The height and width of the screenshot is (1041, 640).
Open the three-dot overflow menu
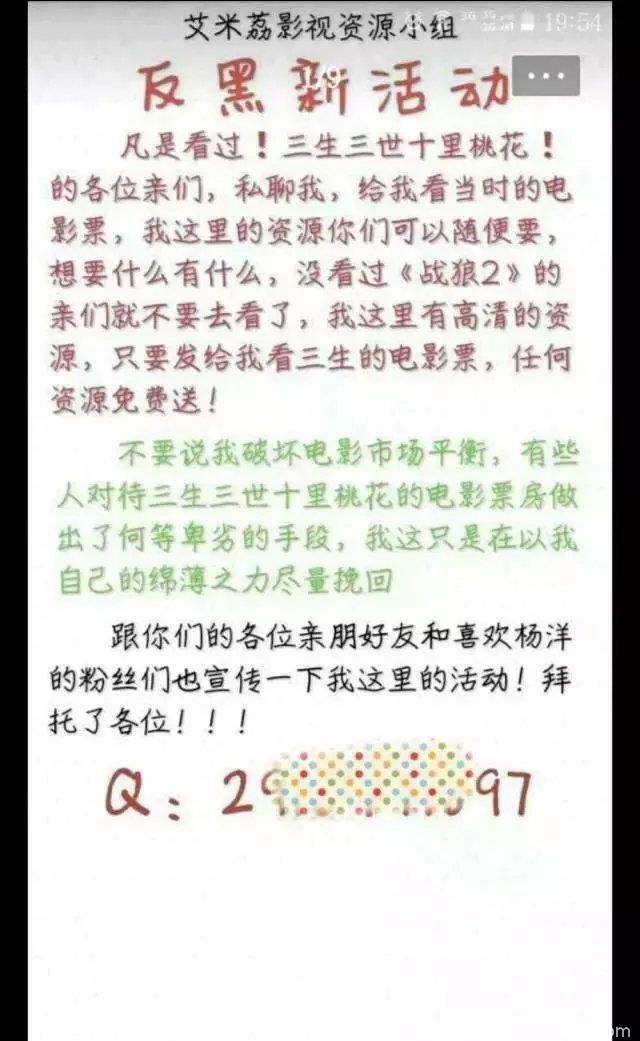point(546,75)
